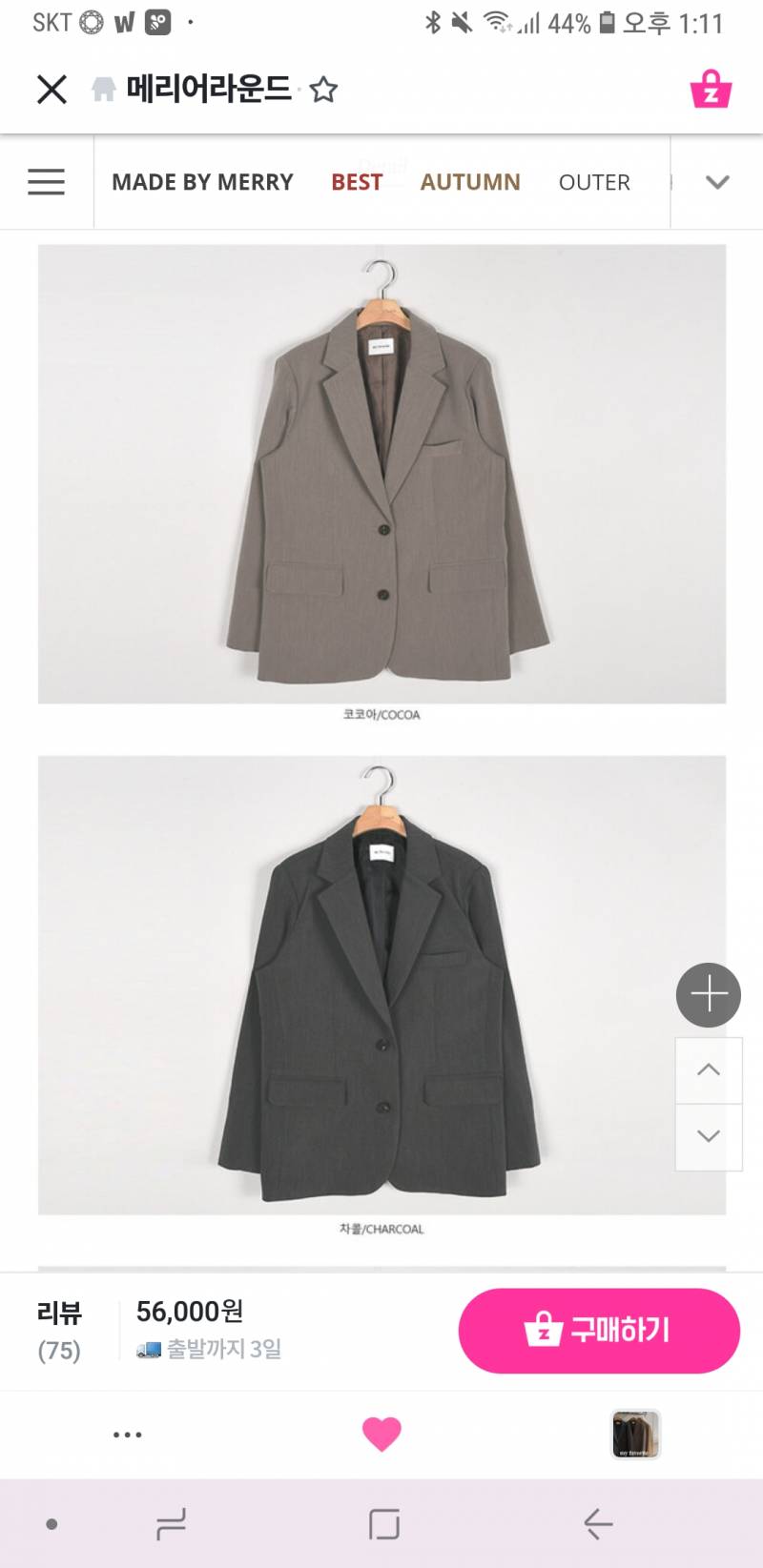The image size is (763, 1568).
Task: Close the 메리어라운드 shop page
Action: pyautogui.click(x=52, y=90)
